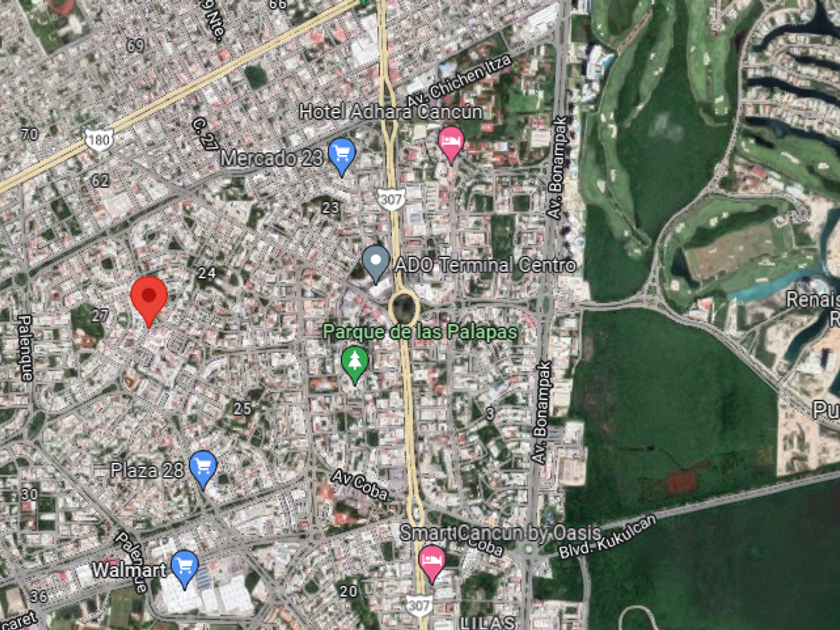Open the Plaza 28 shopping marker
Screen dimensions: 840x630
(x=203, y=467)
